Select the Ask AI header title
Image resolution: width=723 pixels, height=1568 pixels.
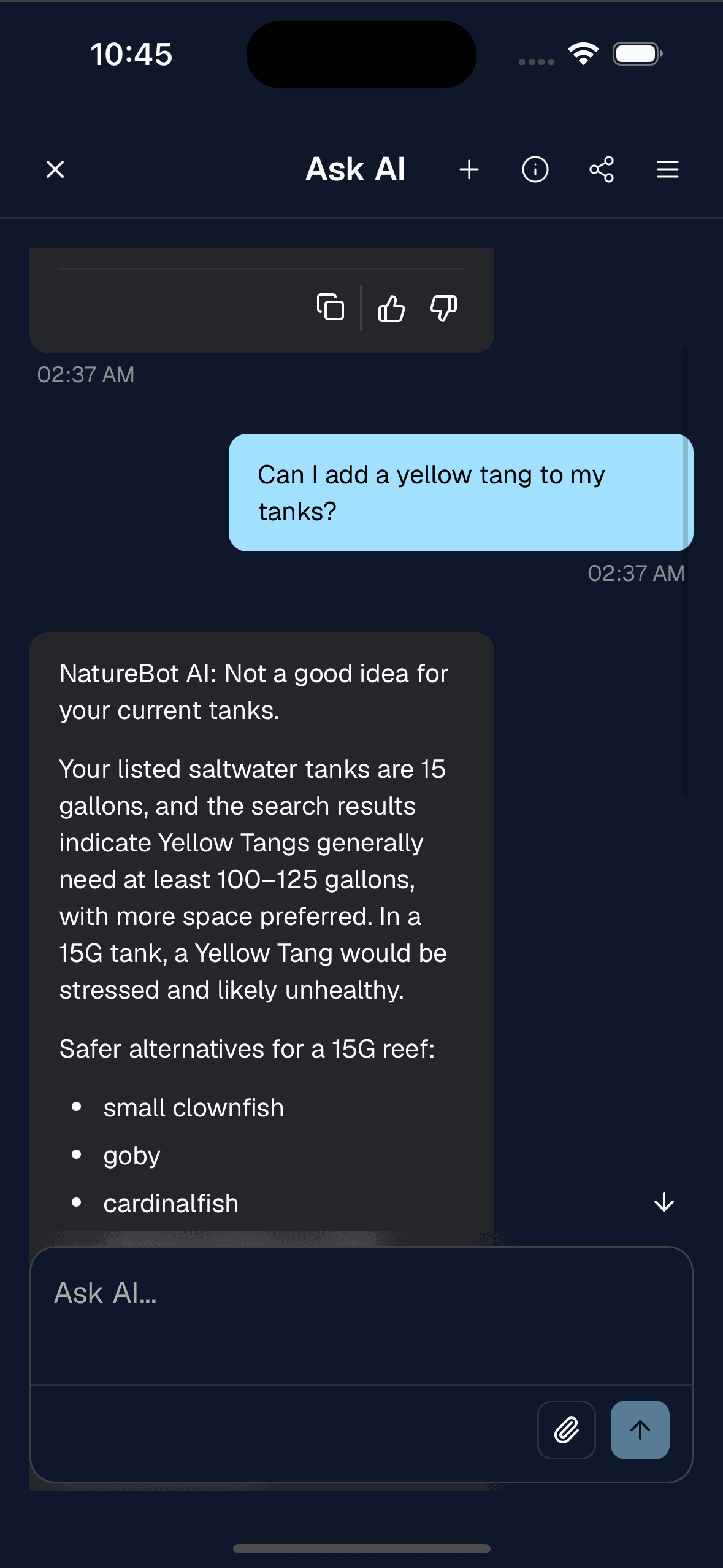pos(355,169)
